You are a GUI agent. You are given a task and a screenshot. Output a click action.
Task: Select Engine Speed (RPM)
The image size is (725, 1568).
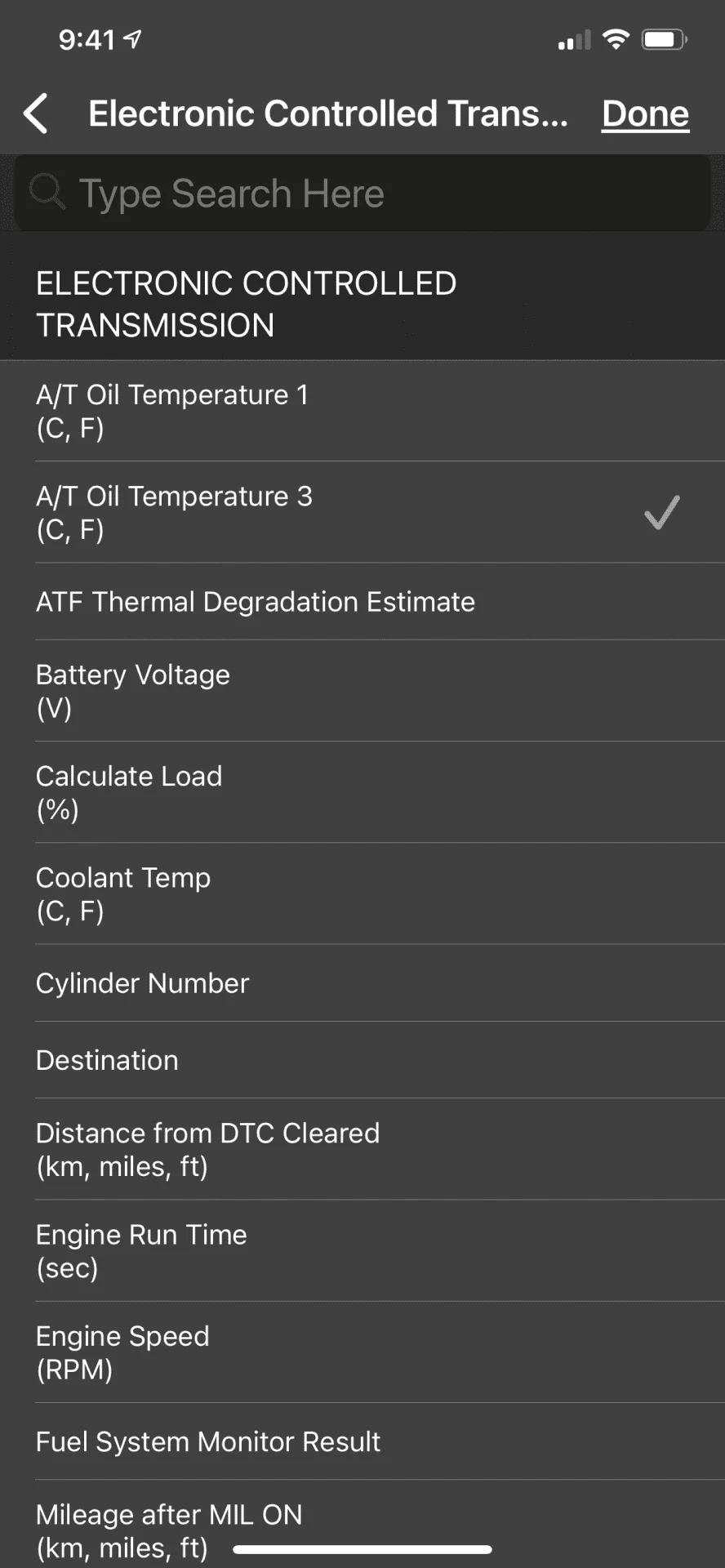pyautogui.click(x=362, y=1352)
